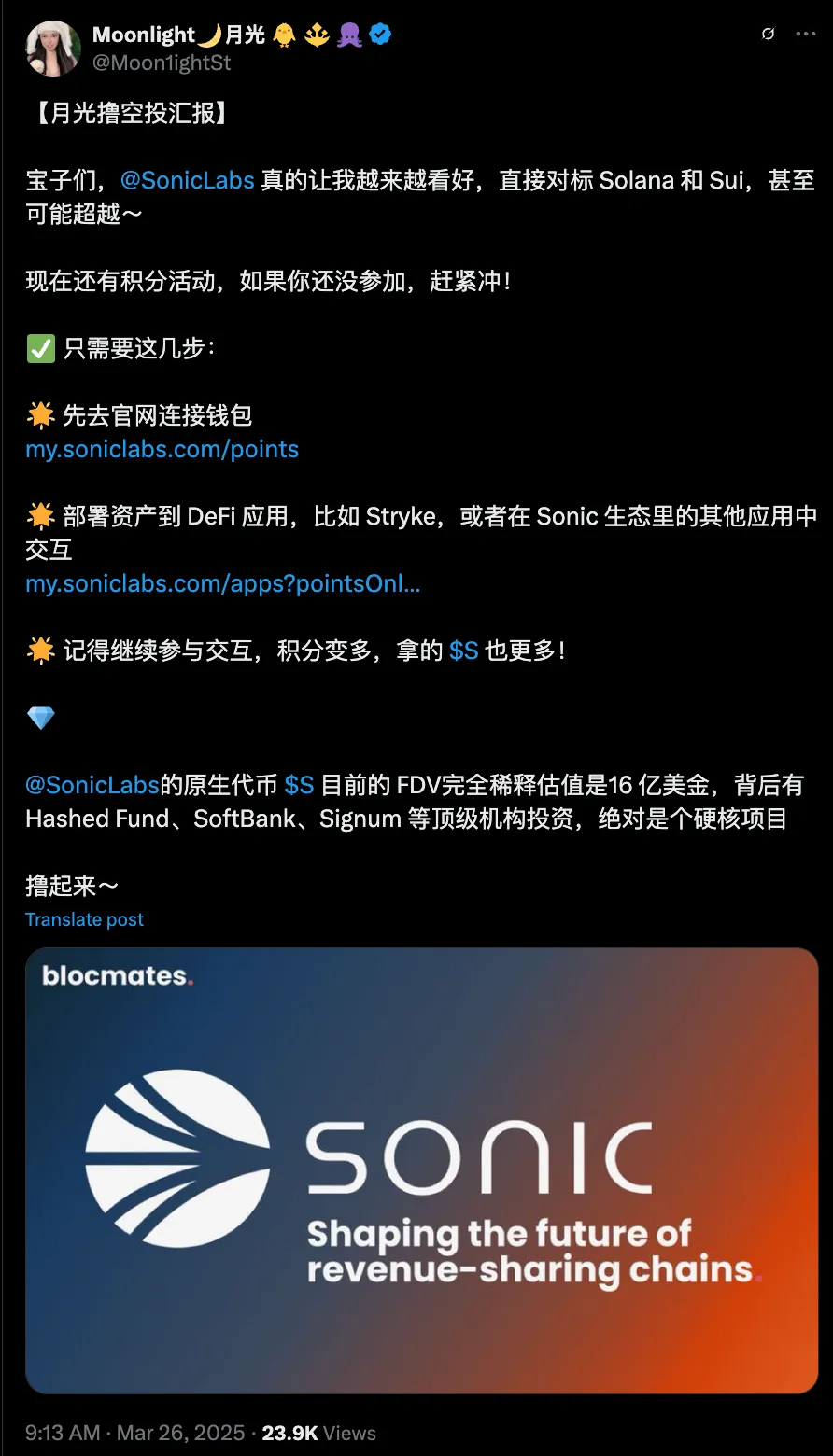This screenshot has width=833, height=1456.
Task: Open the post's overflow menu
Action: pyautogui.click(x=805, y=34)
